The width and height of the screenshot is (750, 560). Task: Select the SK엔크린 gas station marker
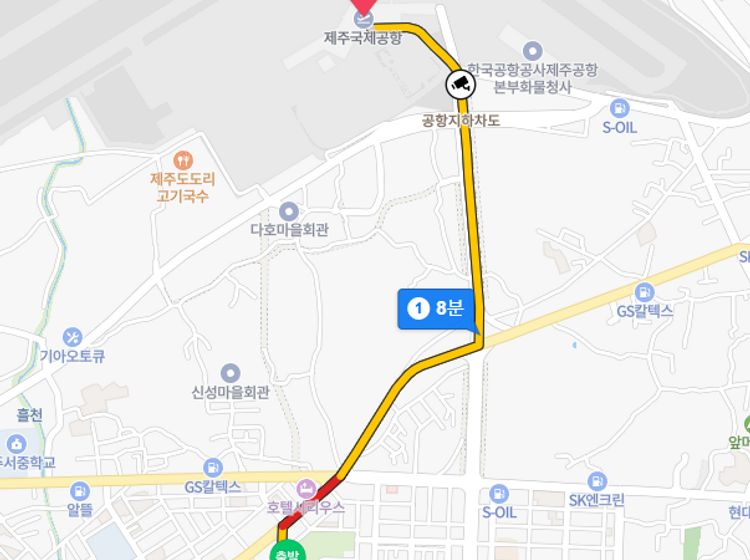pyautogui.click(x=597, y=481)
